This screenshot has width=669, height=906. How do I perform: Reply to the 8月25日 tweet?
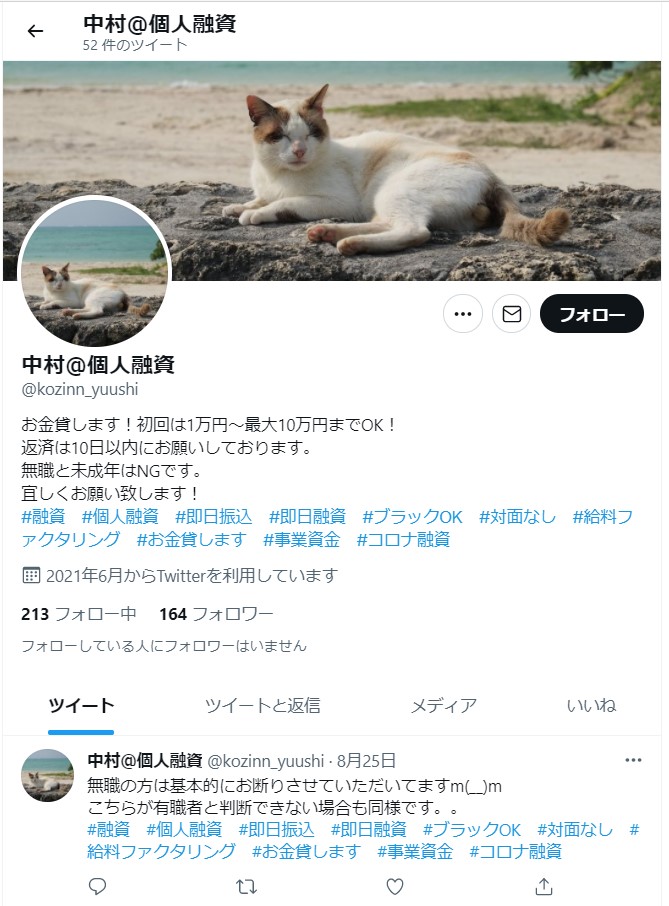click(97, 886)
